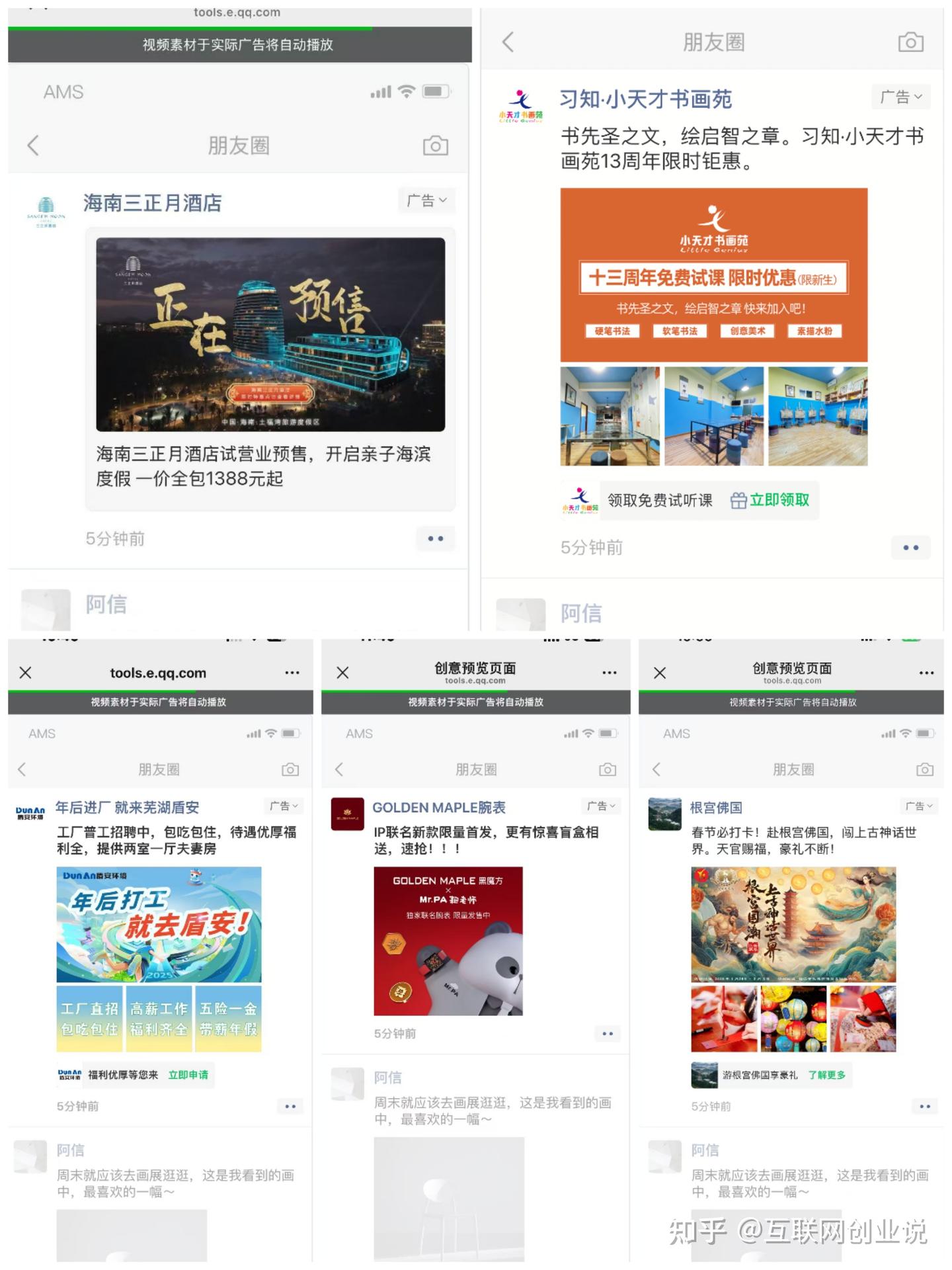Tap the camera icon in the 朋友圈 header

pos(908,42)
